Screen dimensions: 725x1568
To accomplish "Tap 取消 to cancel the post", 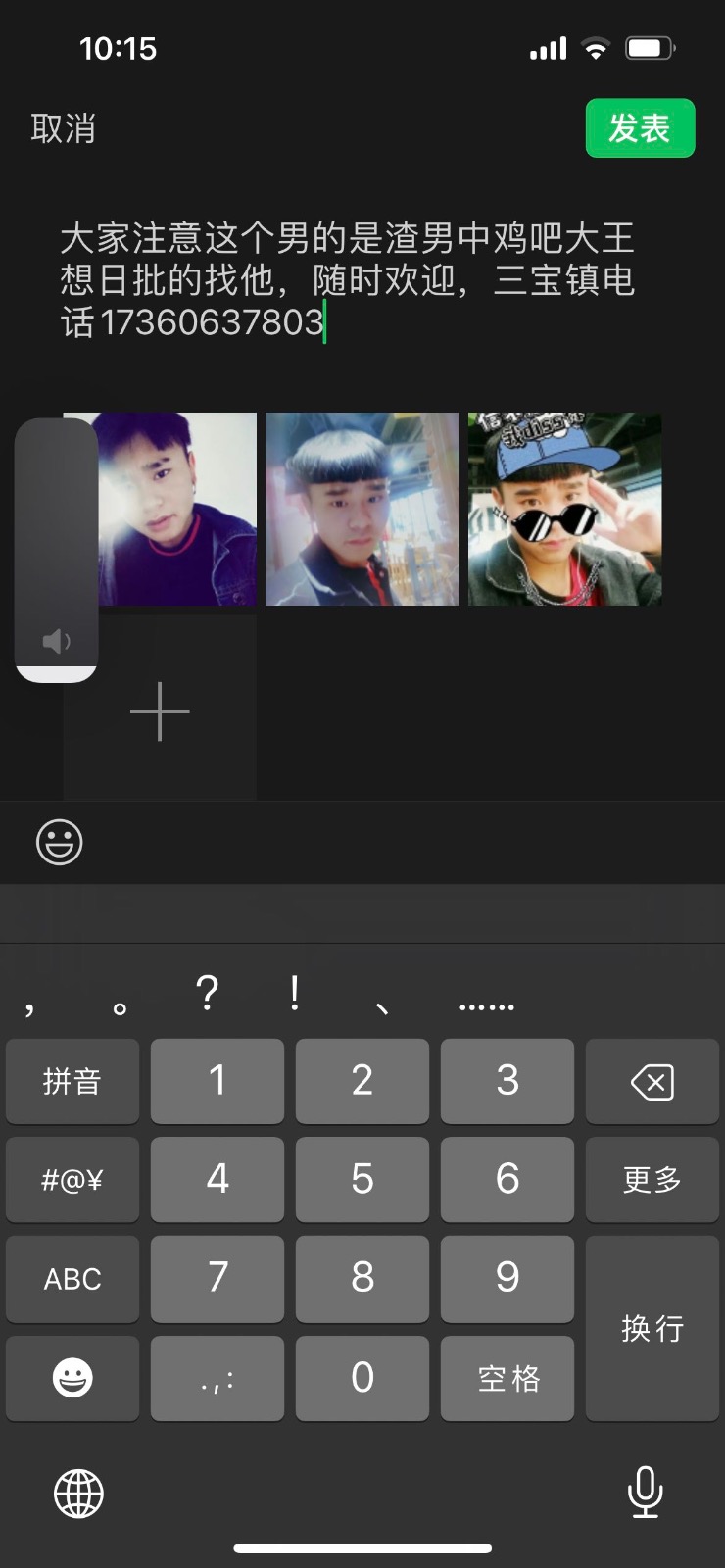I will (63, 128).
